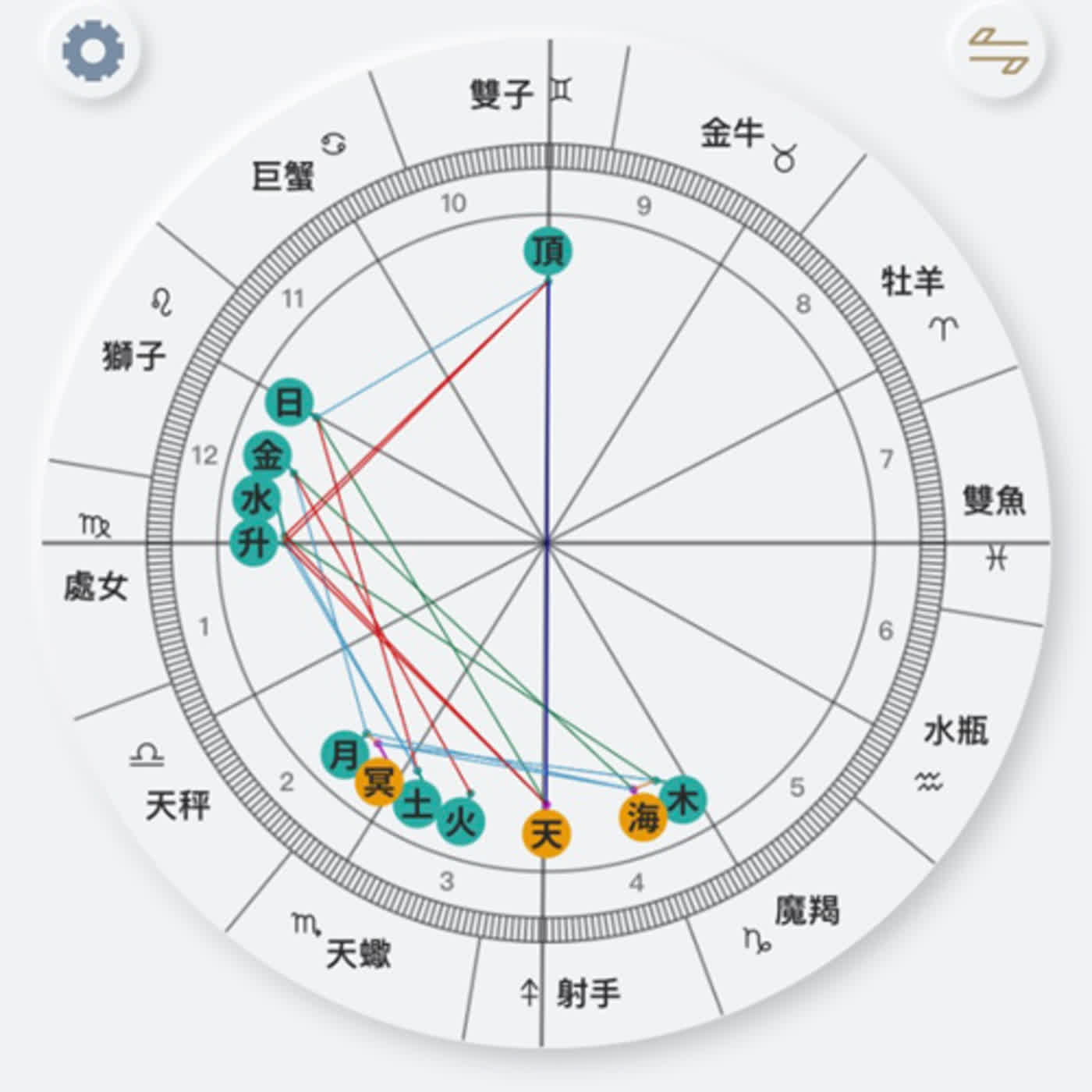
Task: Open the settings gear icon
Action: pos(93,51)
